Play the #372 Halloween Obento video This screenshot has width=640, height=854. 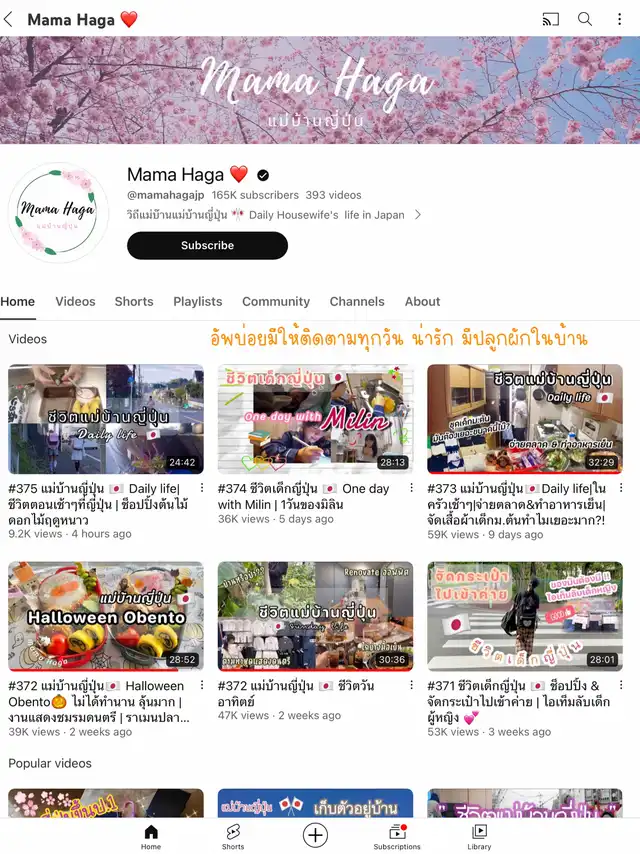pos(106,616)
